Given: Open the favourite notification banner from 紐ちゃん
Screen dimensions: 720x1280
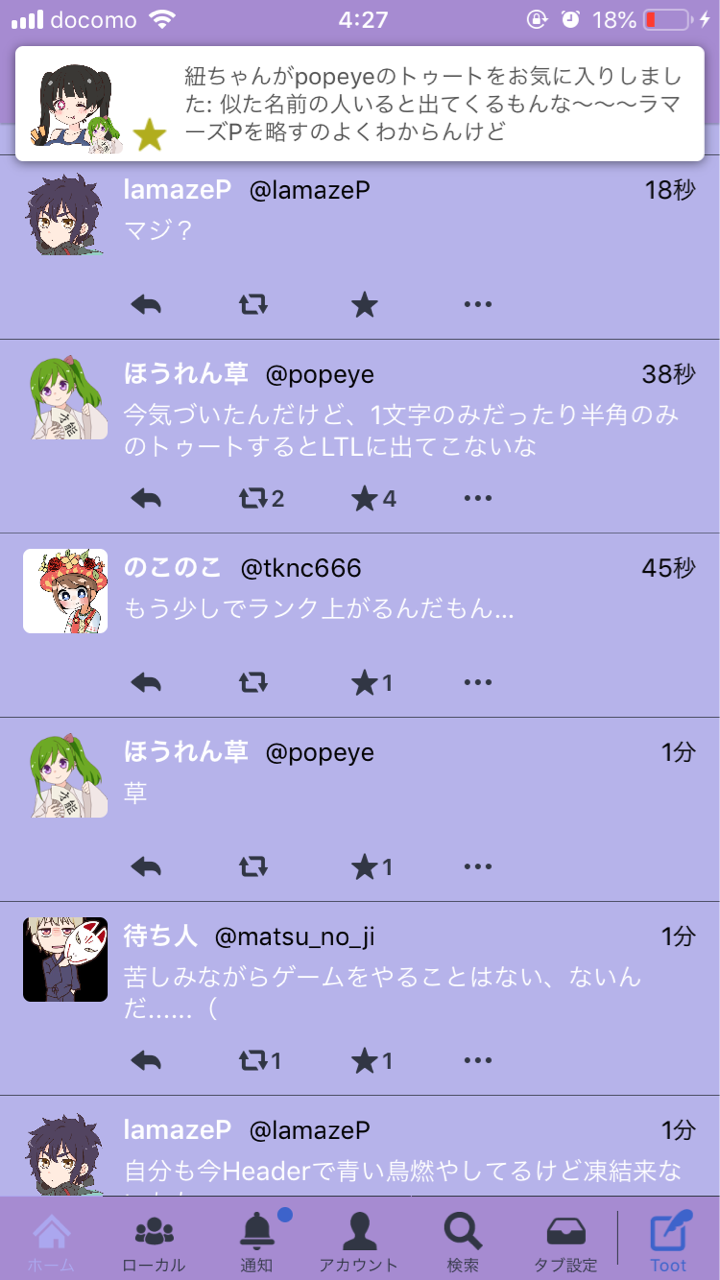Looking at the screenshot, I should tap(360, 104).
